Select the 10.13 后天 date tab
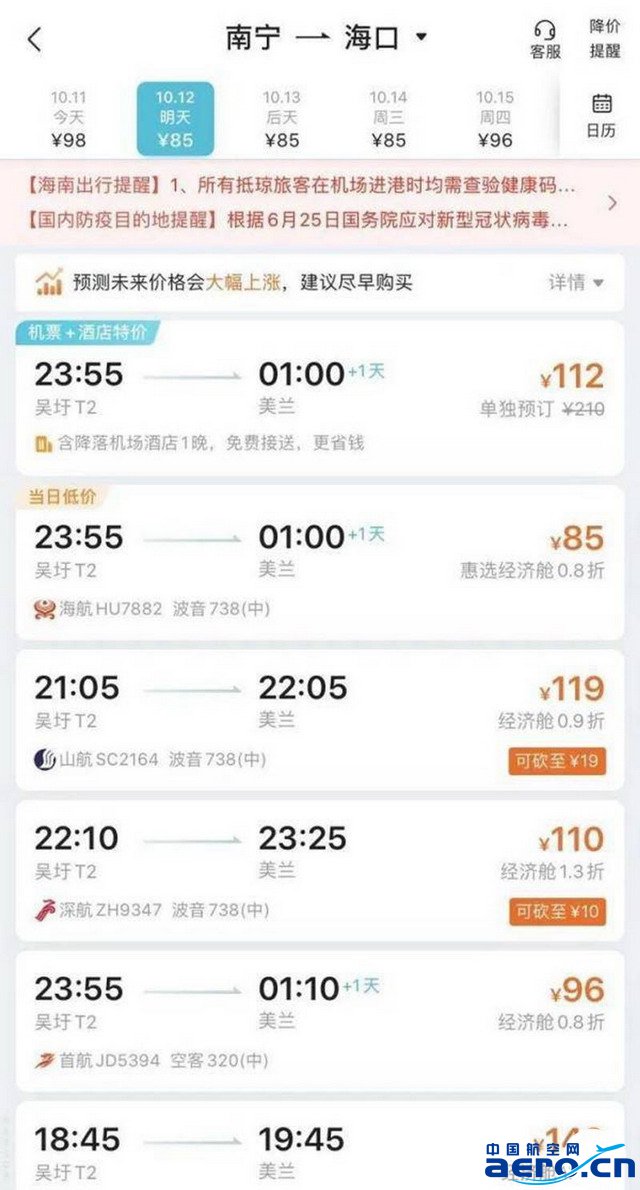The width and height of the screenshot is (640, 1190). (282, 118)
